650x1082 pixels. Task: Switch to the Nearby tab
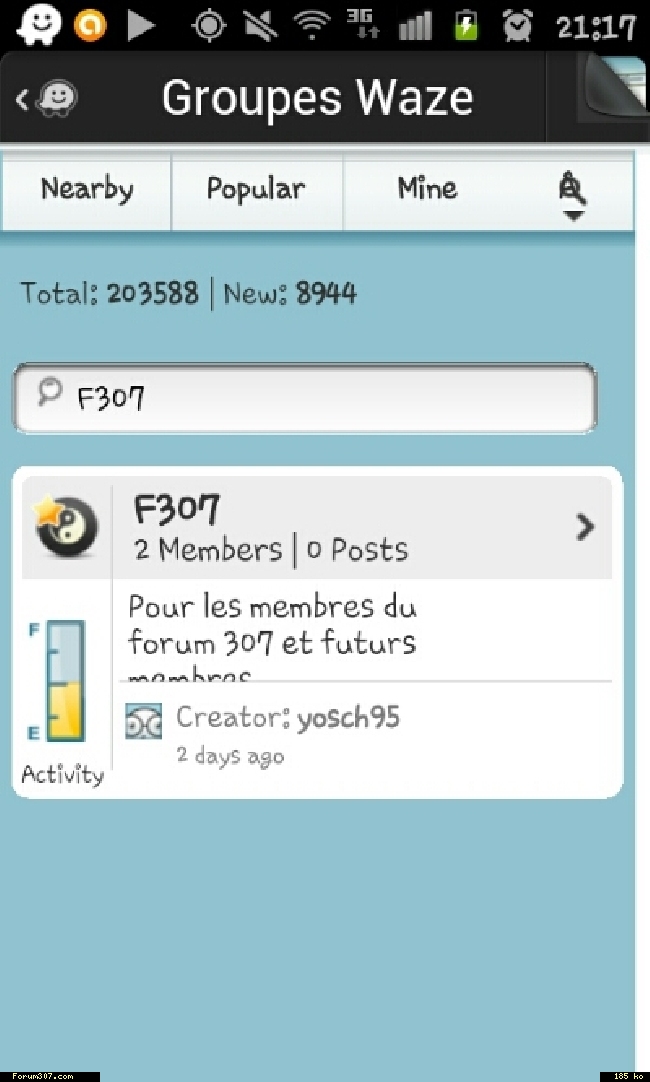(86, 190)
